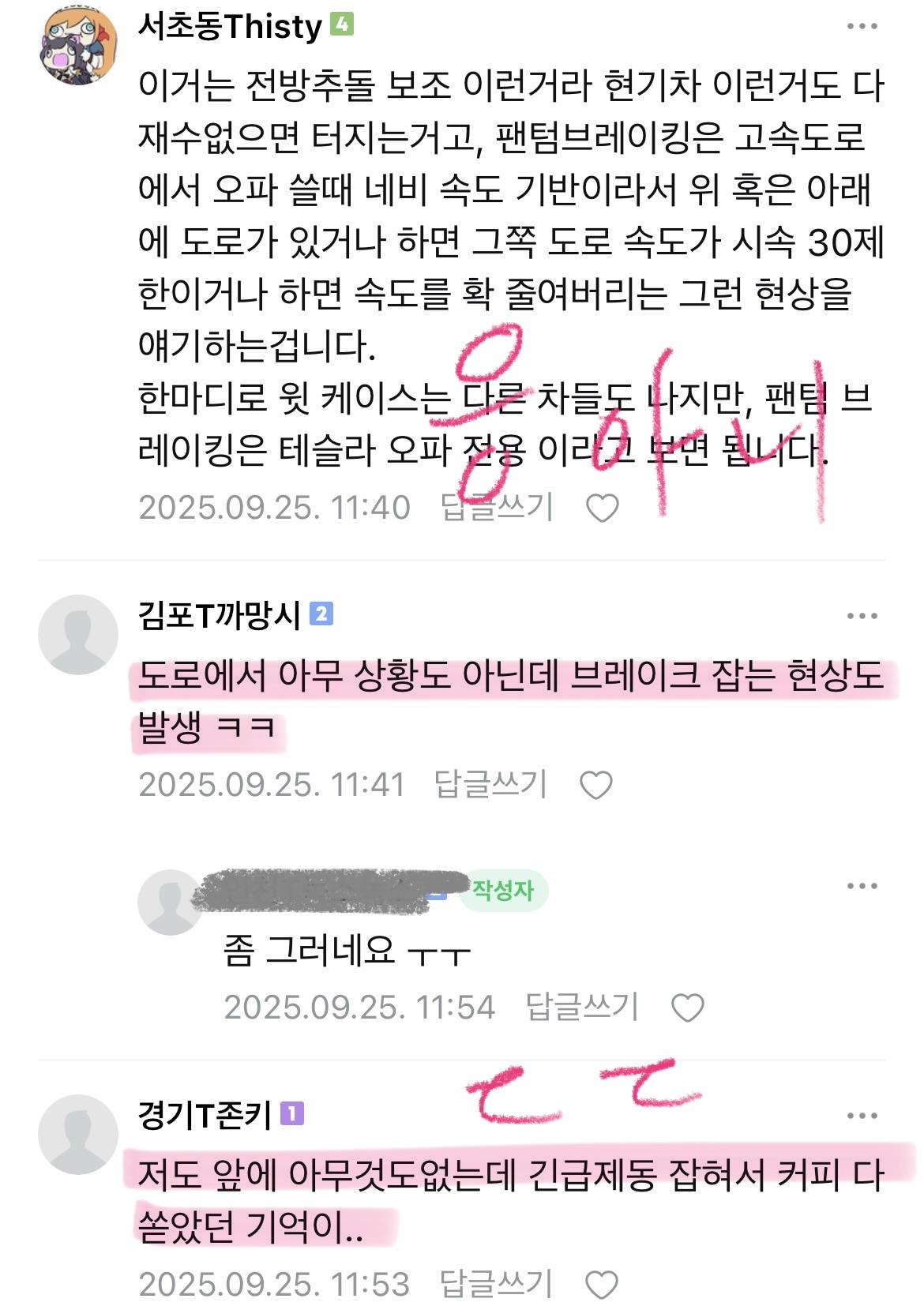Tap 답글쓰기 under the 좀 그러네요 reply

click(582, 1007)
